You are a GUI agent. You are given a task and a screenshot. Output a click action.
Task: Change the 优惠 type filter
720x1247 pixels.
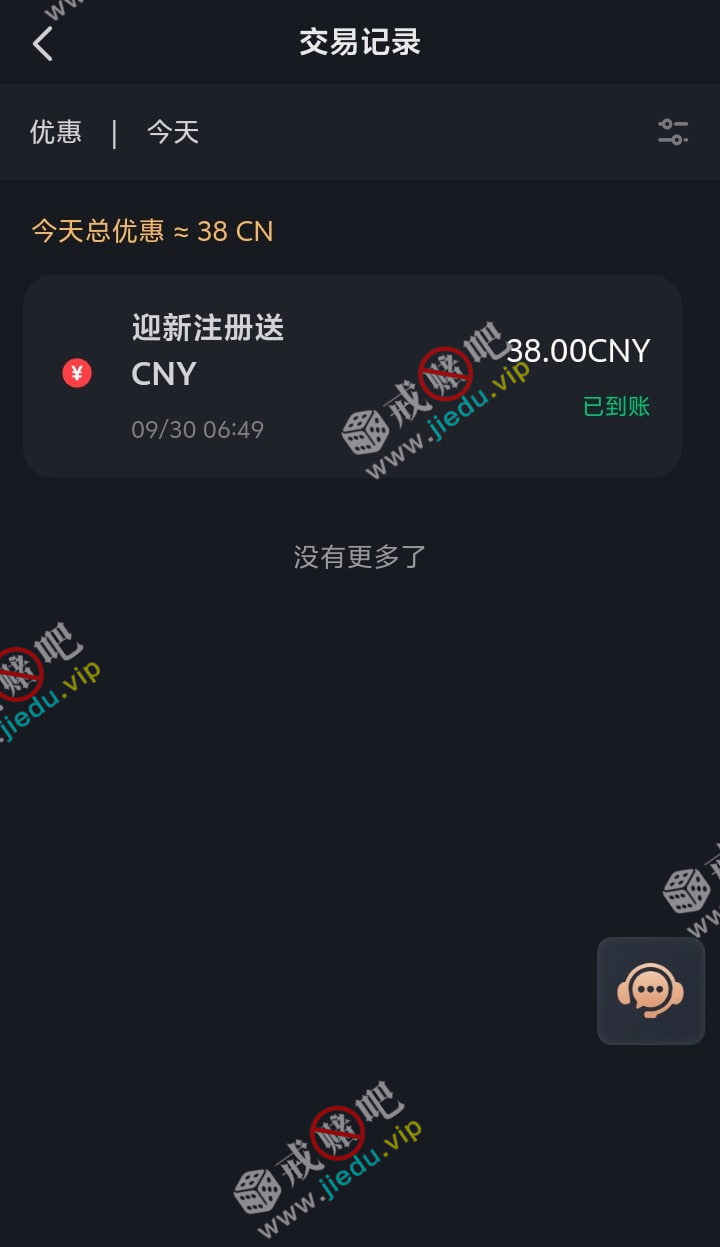56,132
